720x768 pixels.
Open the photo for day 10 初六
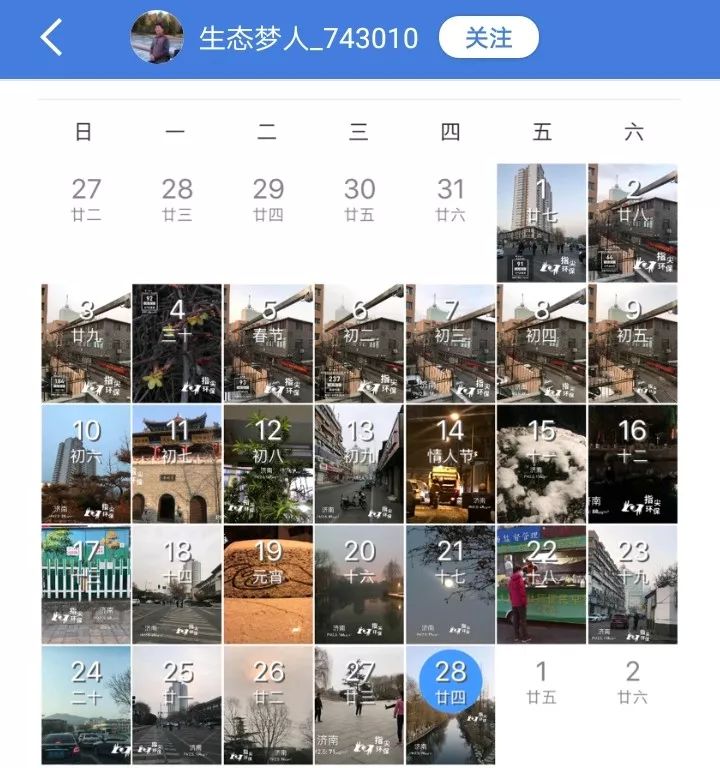tap(86, 463)
